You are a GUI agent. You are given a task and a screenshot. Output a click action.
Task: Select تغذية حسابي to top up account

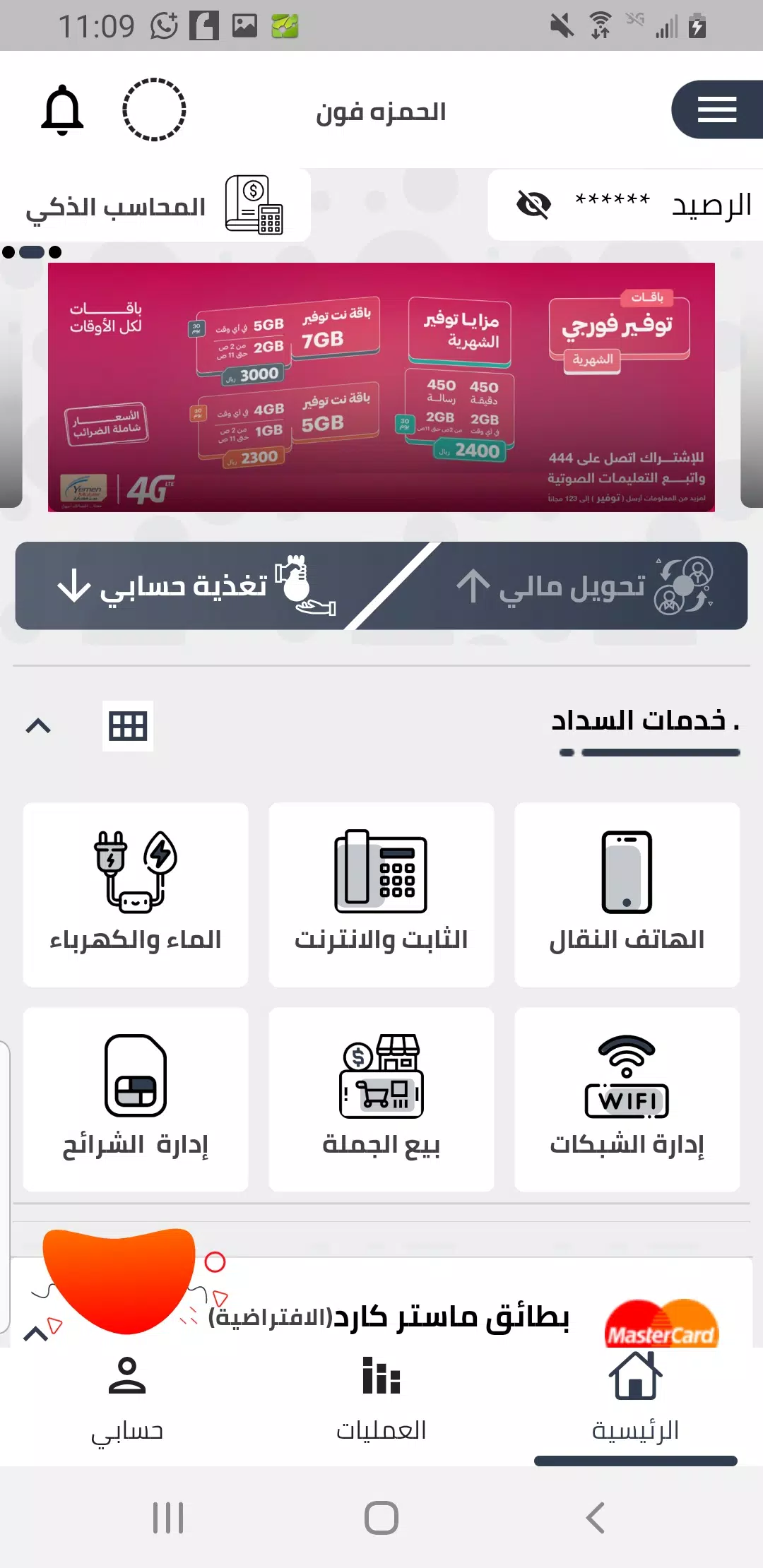tap(191, 586)
